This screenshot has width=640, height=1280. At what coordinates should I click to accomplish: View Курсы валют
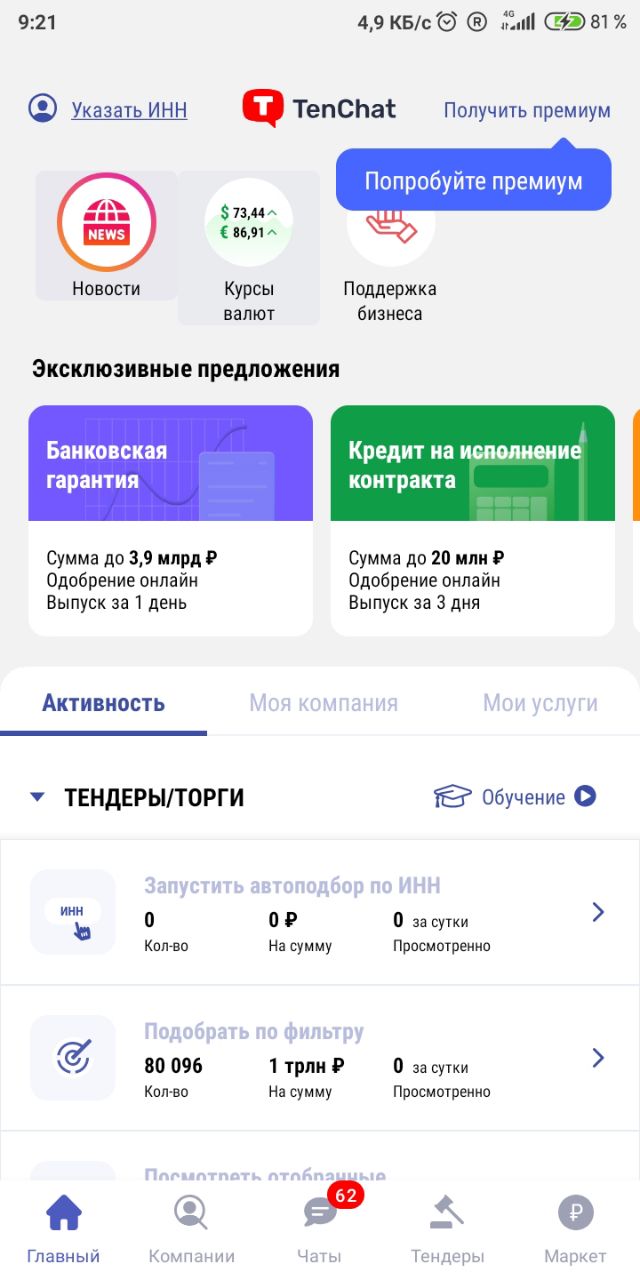(249, 248)
